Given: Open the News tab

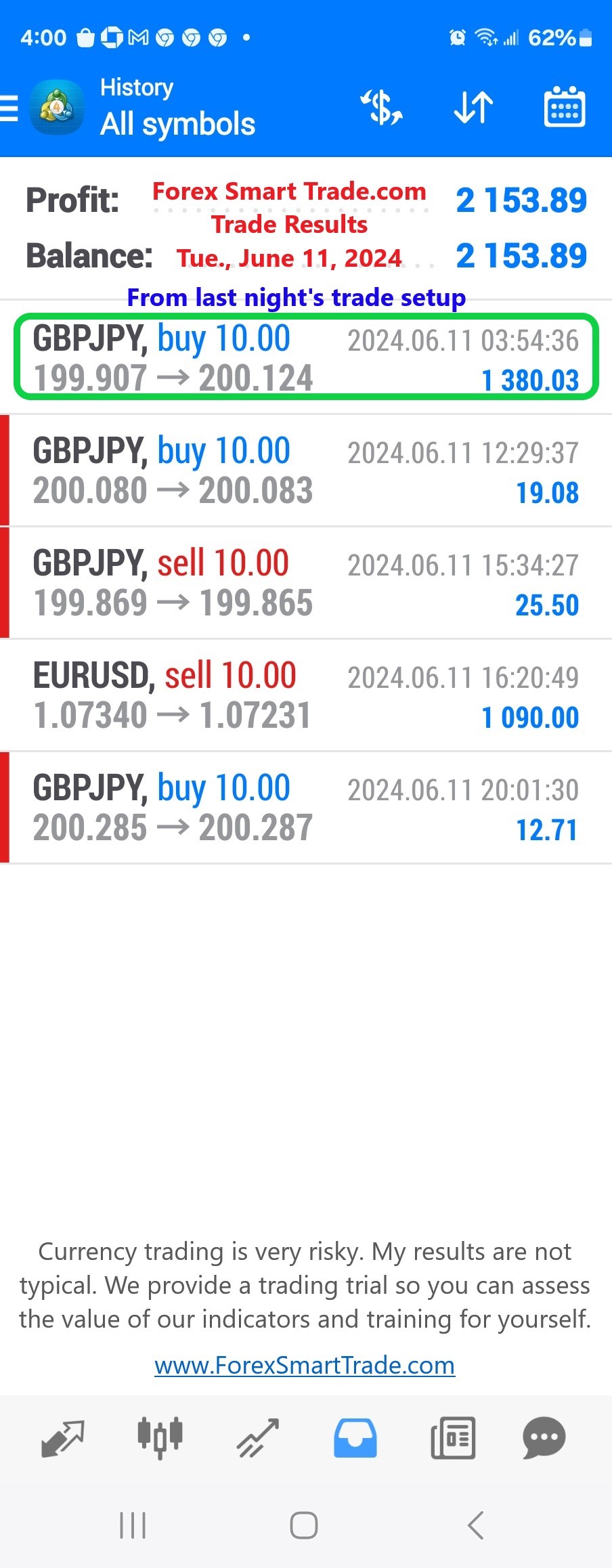Looking at the screenshot, I should pos(452,1438).
